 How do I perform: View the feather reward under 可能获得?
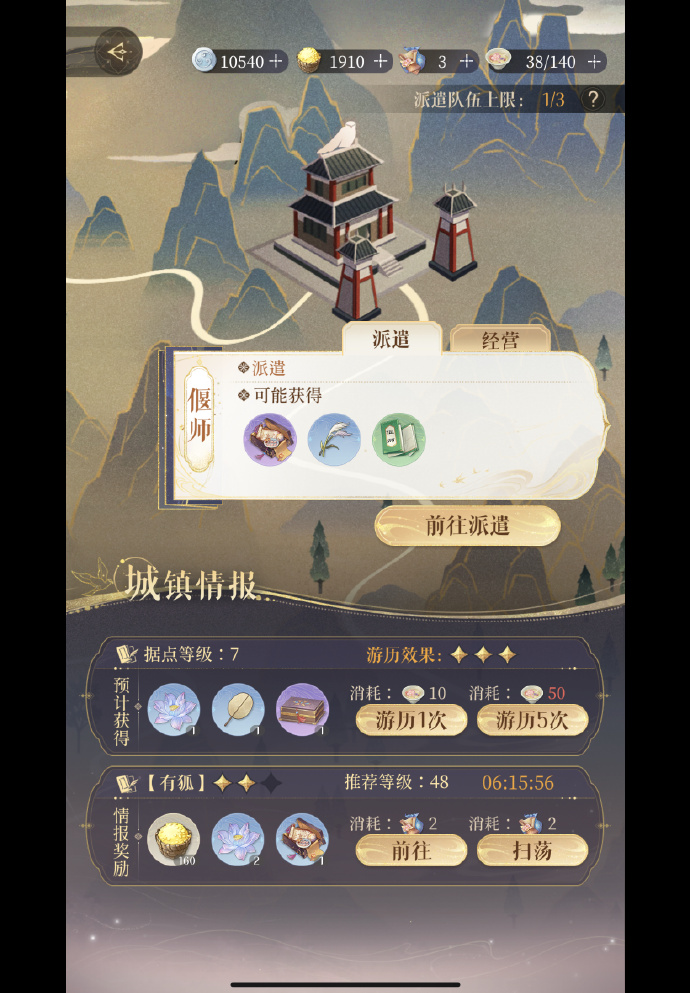click(334, 440)
